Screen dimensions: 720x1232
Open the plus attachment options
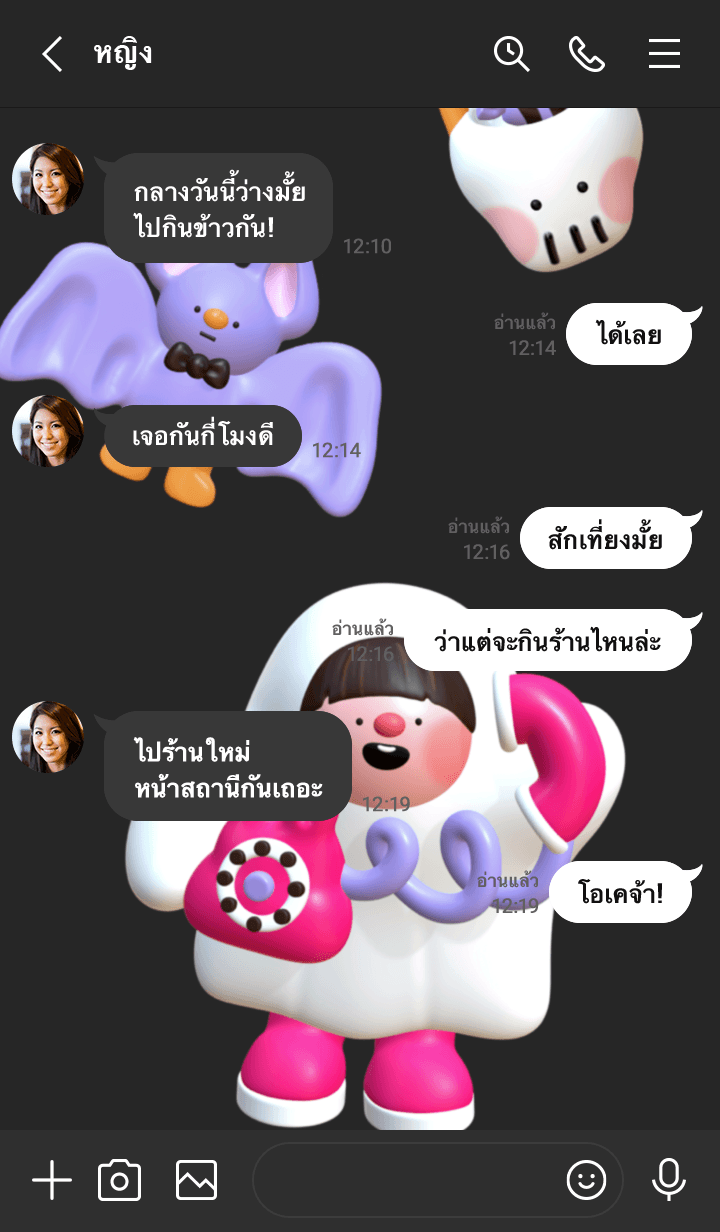coord(52,1181)
